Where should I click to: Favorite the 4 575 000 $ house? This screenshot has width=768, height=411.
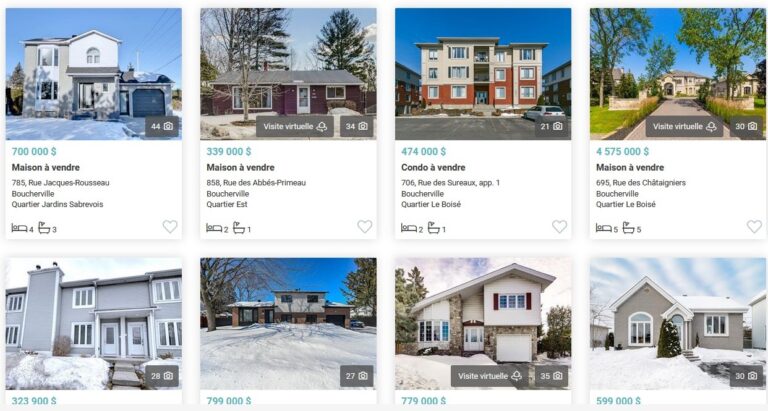(754, 227)
